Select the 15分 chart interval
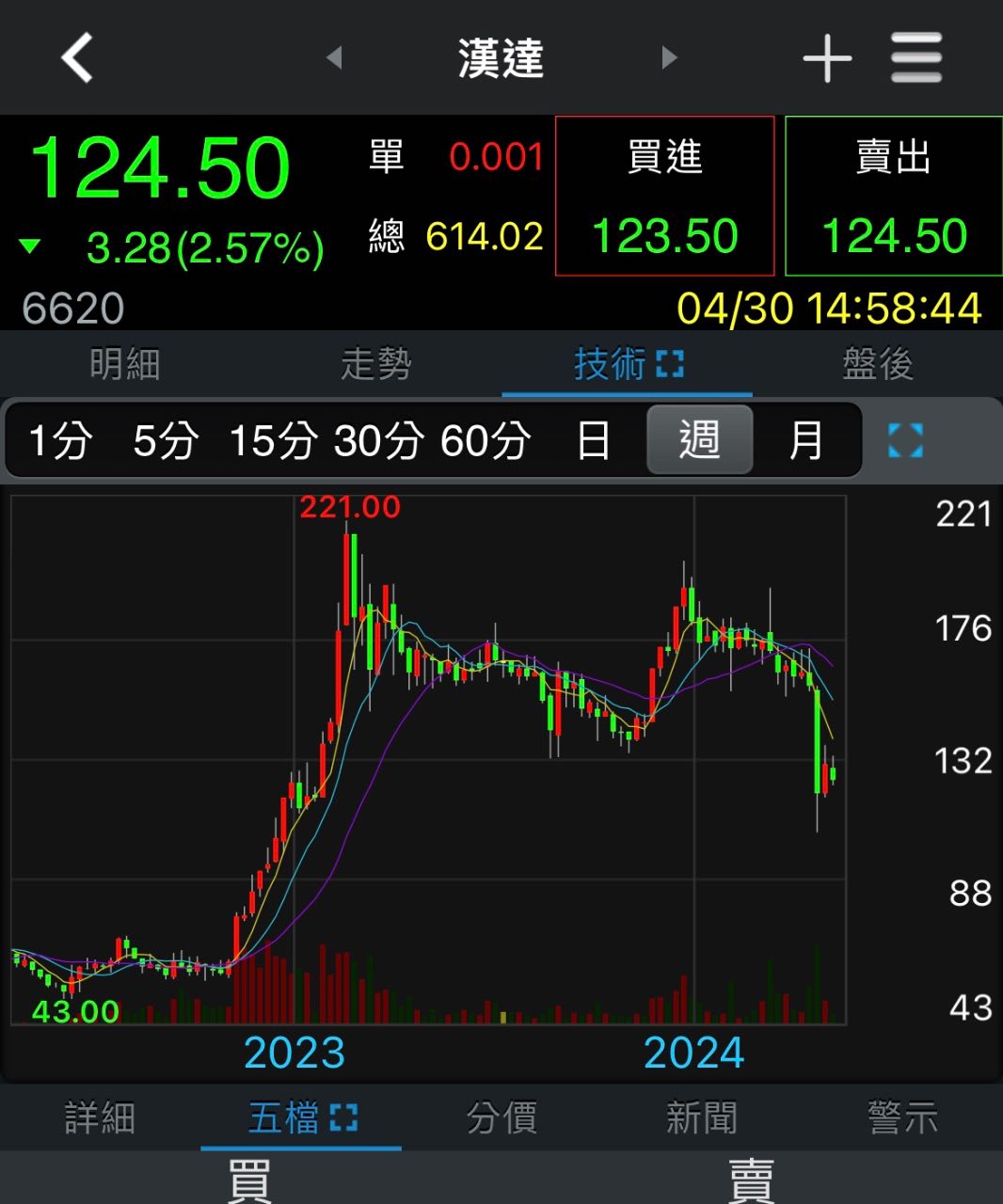The height and width of the screenshot is (1204, 1003). [274, 440]
